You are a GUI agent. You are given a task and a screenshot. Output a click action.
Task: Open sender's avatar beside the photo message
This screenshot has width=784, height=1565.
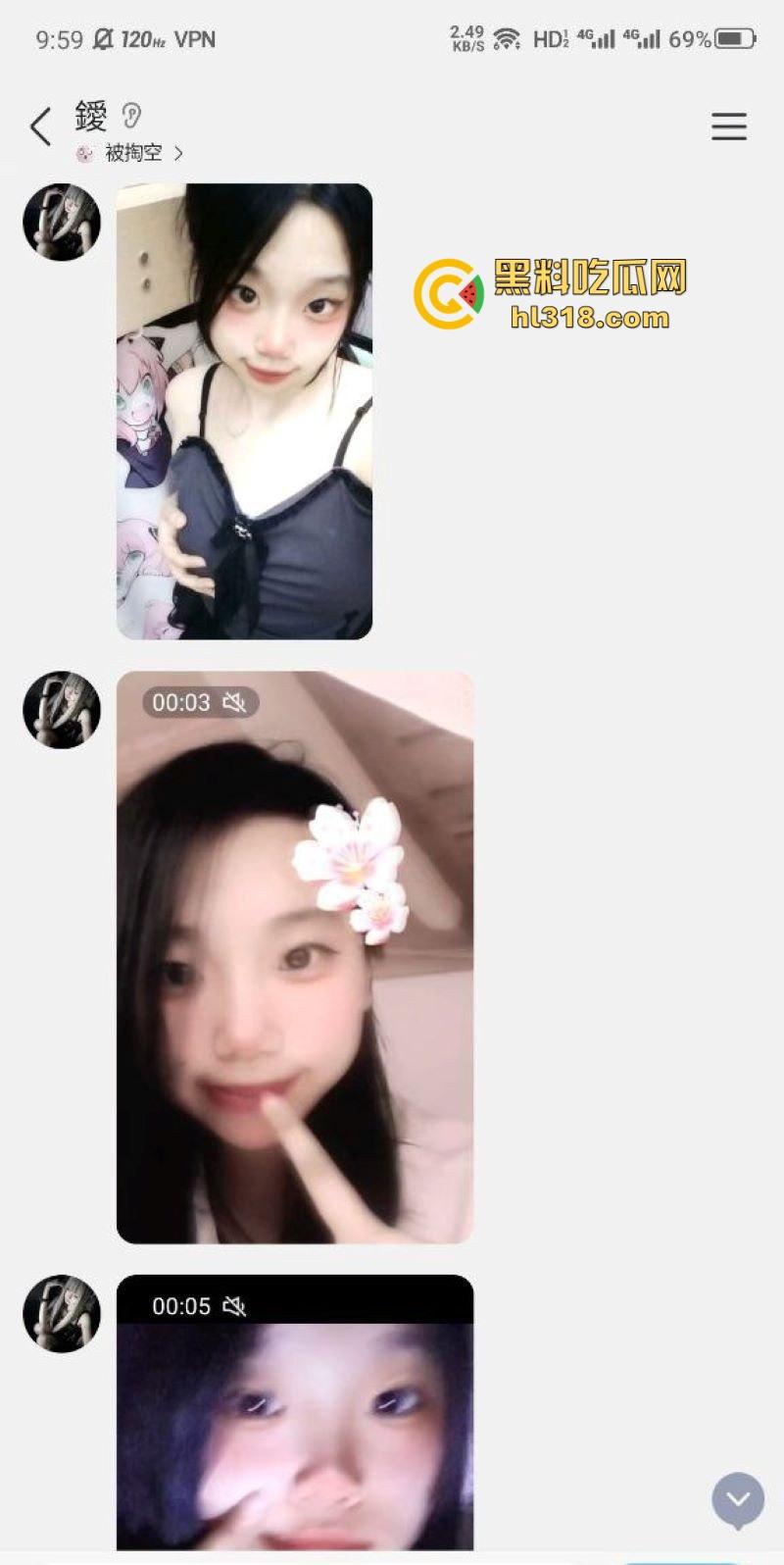[x=62, y=223]
